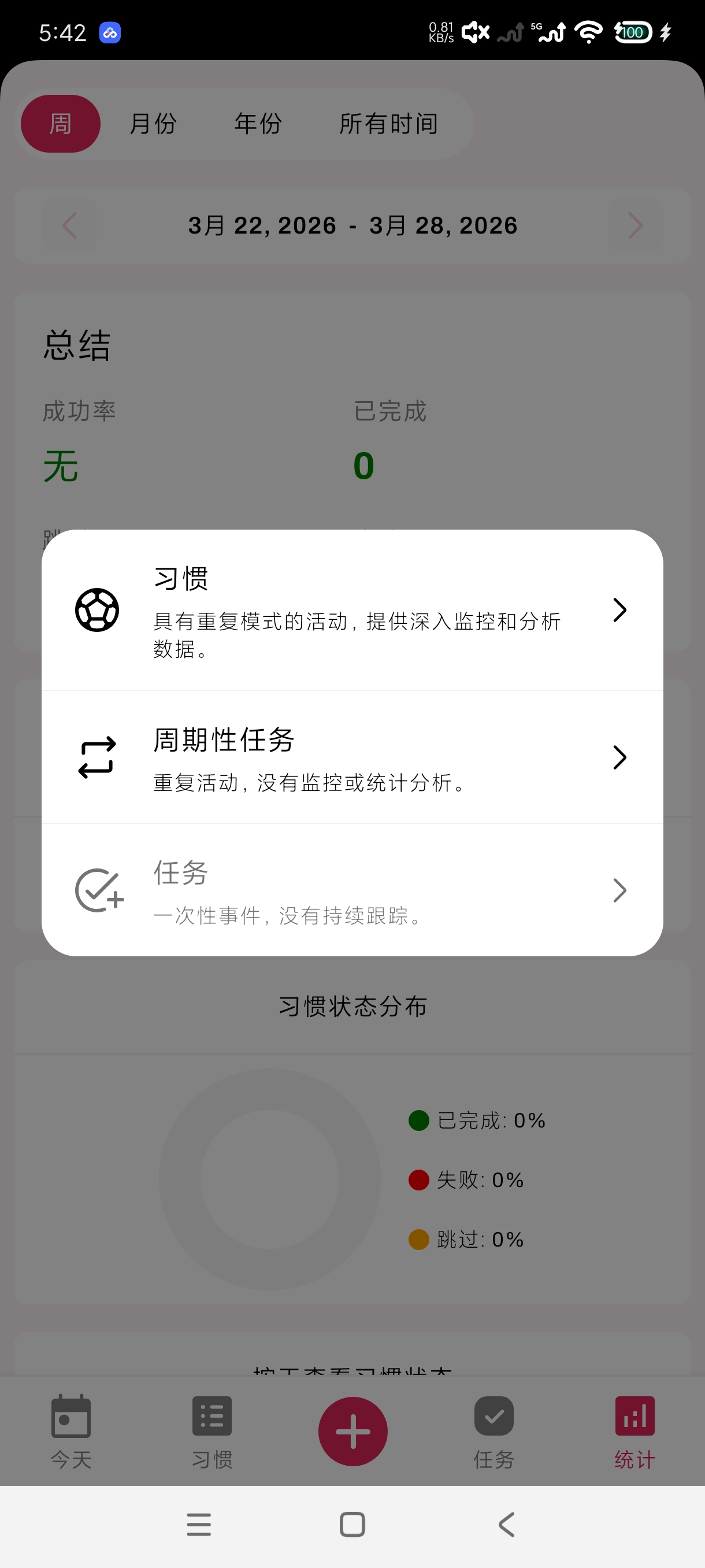Go to the system home screen

tap(352, 1525)
